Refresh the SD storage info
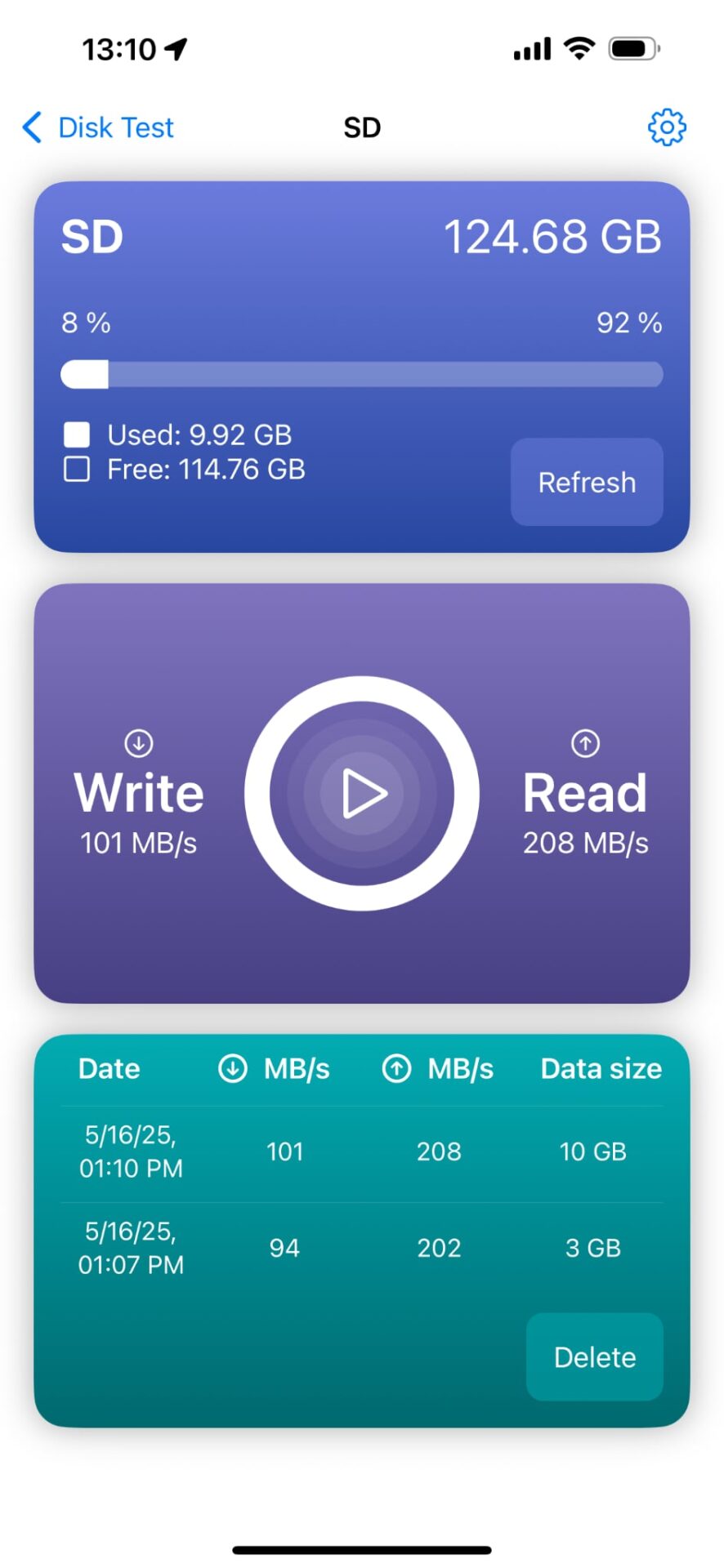 (x=587, y=482)
